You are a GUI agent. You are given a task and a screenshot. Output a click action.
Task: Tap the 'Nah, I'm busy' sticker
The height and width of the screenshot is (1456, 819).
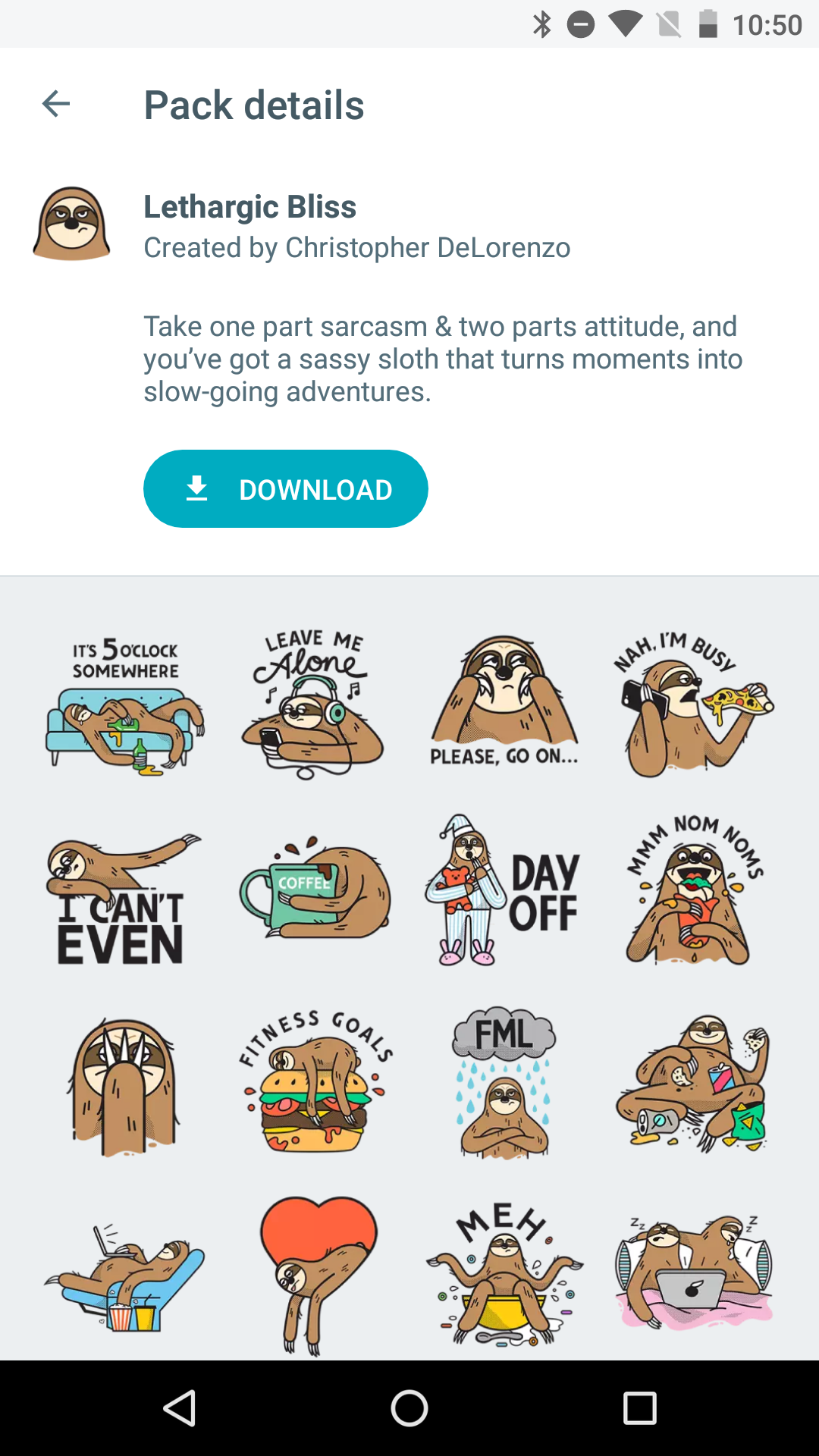[693, 705]
